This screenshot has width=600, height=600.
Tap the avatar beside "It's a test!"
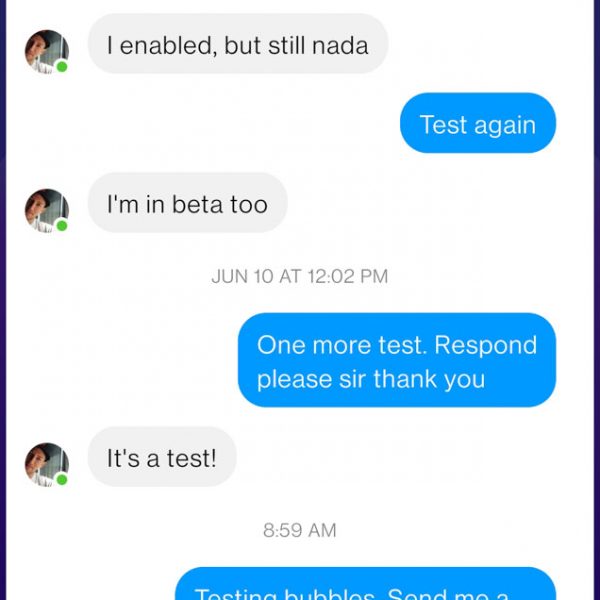(46, 464)
